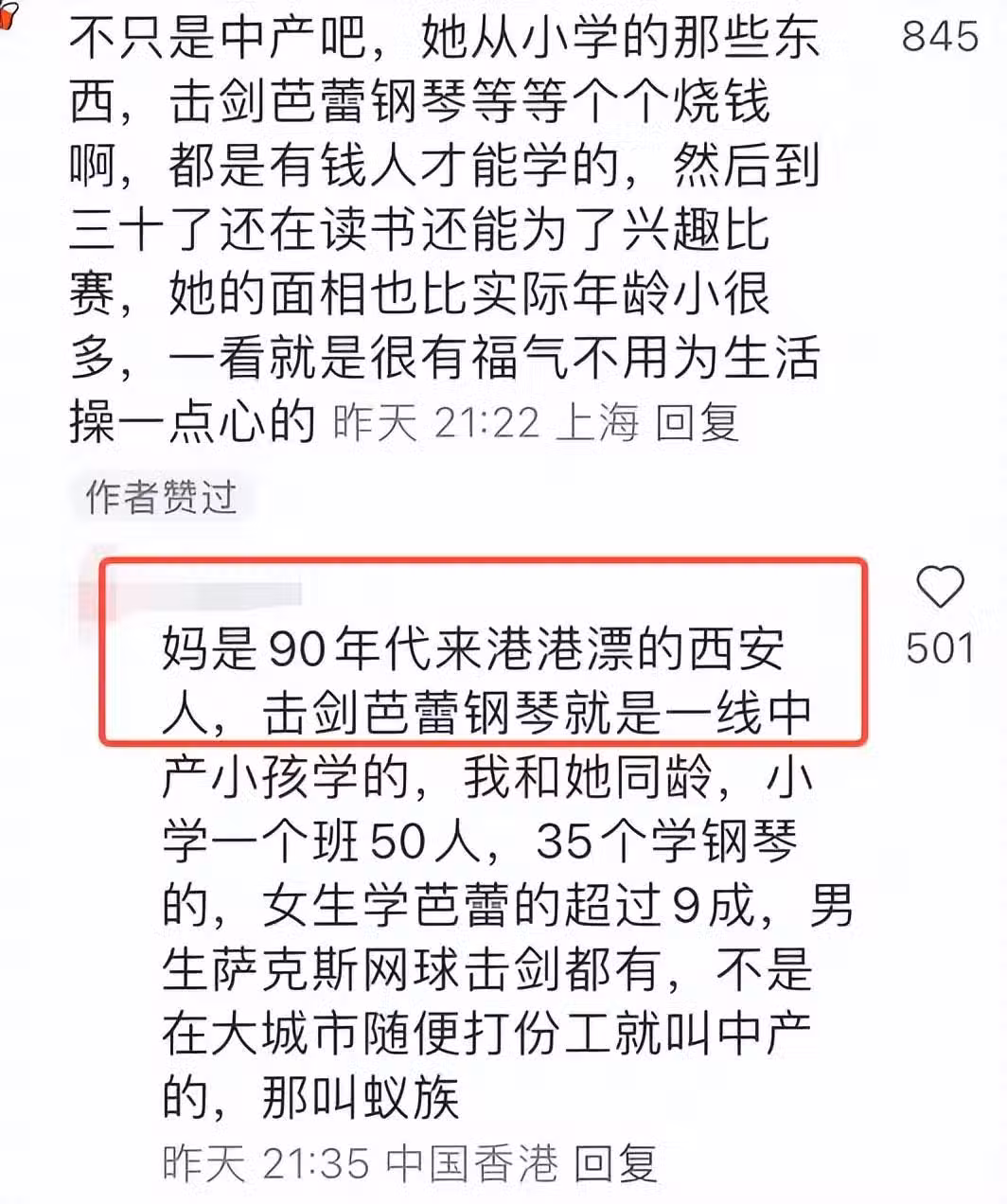Reply to the Shanghai comment from 21:22

698,422
